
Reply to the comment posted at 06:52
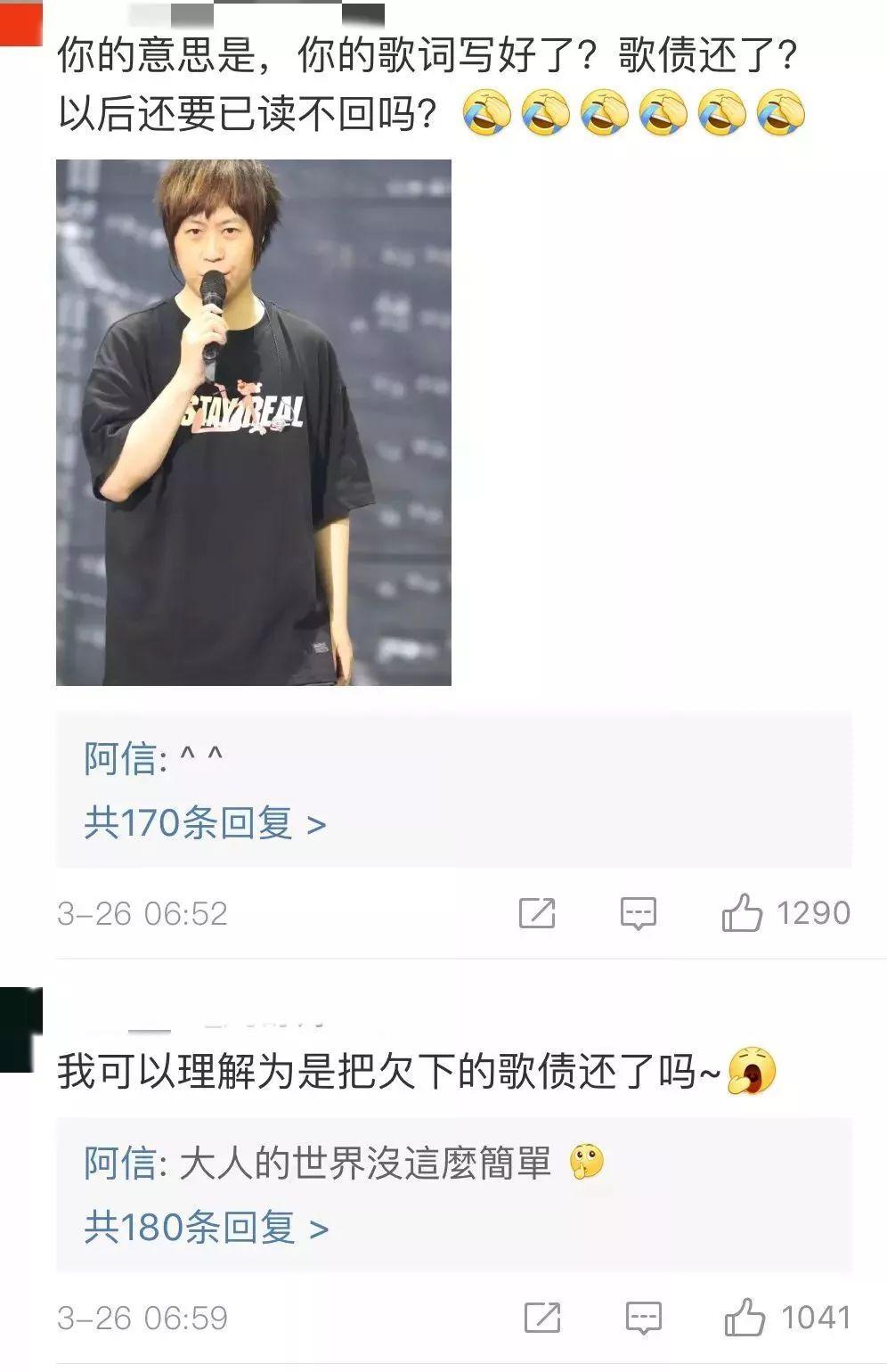click(x=638, y=913)
